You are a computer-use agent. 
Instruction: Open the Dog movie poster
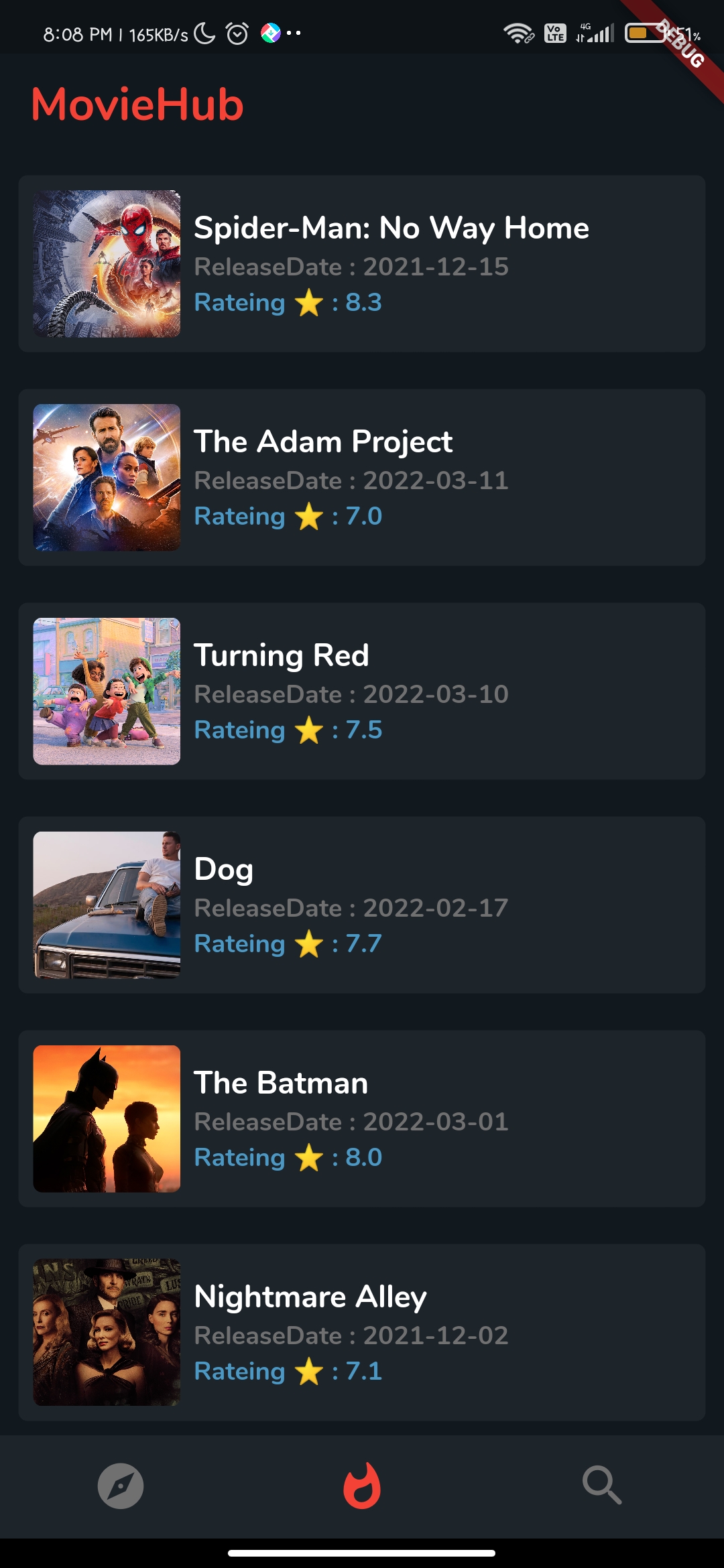107,904
